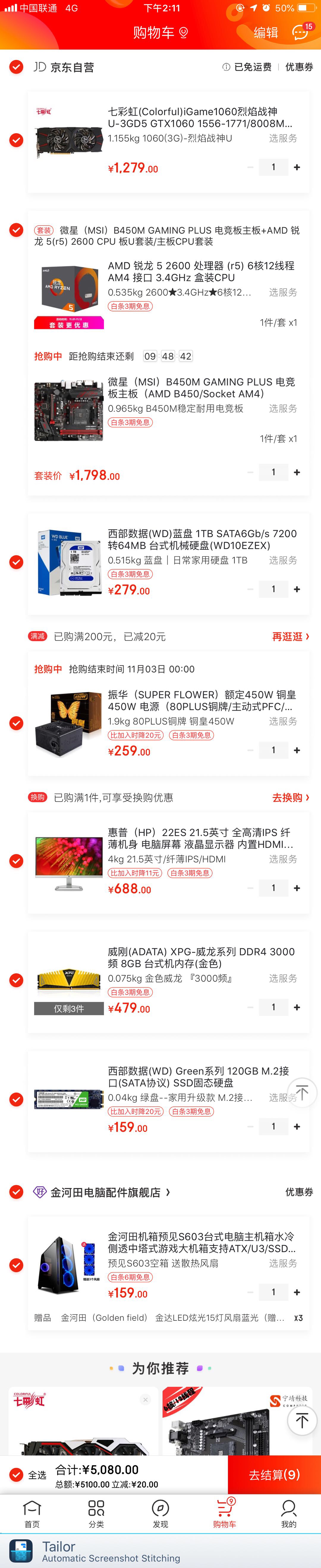Viewport: 321px width, 1568px height.
Task: Increase quantity of 七彩虹 GTX1060
Action: pyautogui.click(x=297, y=167)
